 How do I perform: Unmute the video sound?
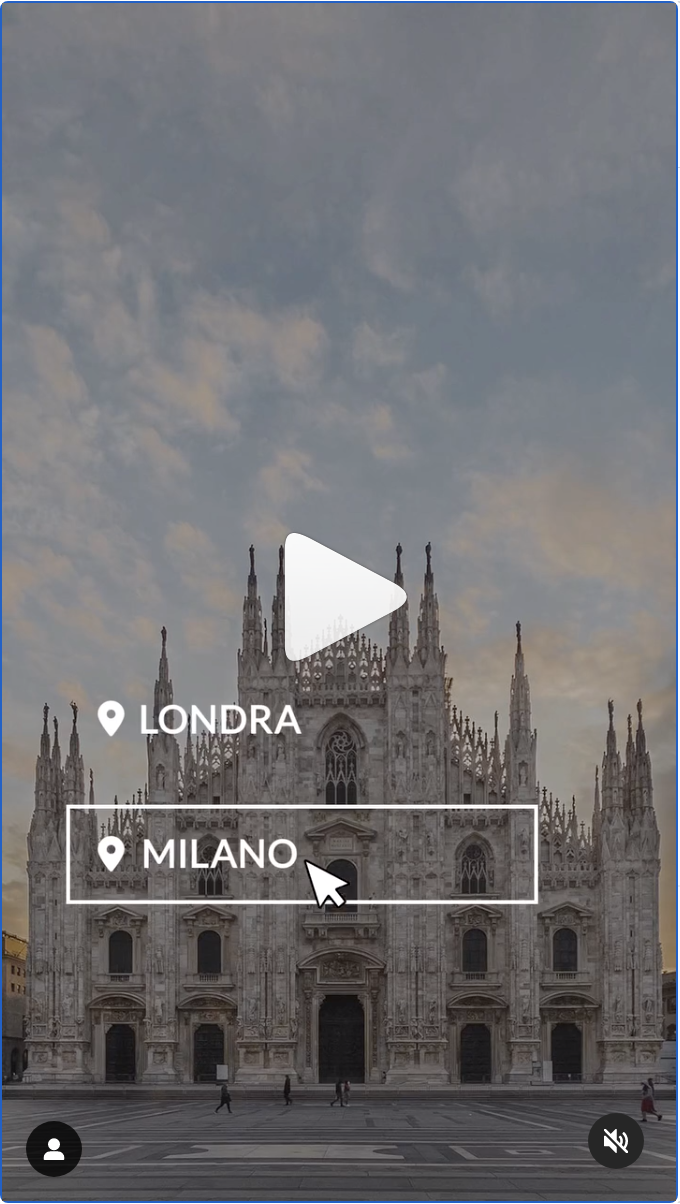[x=616, y=1141]
